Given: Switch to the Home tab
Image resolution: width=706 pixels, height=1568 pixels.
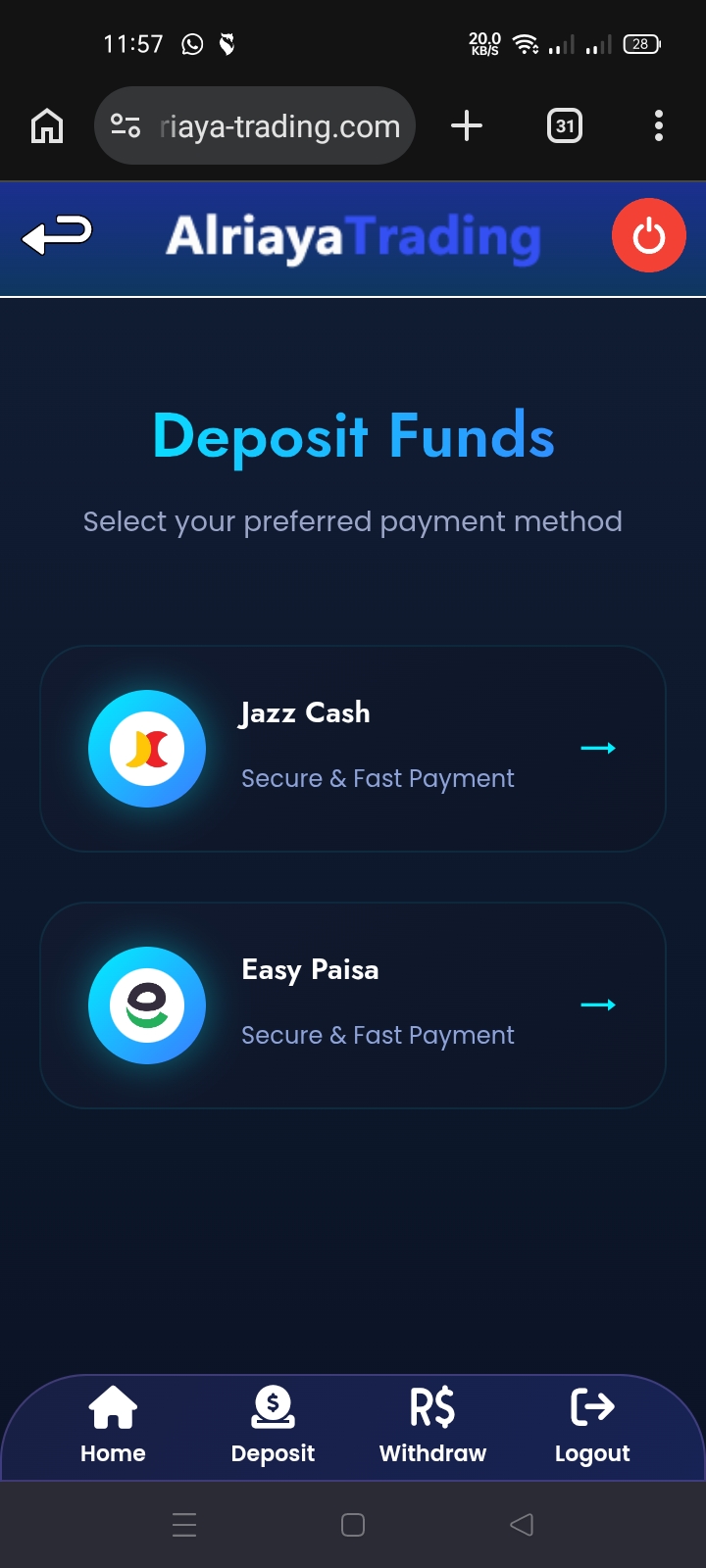Looking at the screenshot, I should 113,1426.
